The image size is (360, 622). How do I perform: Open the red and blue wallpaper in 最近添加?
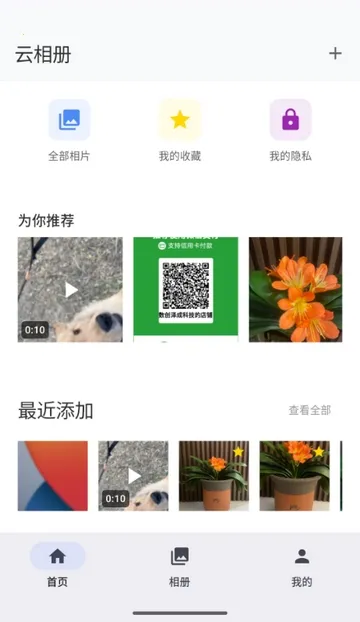click(x=53, y=476)
